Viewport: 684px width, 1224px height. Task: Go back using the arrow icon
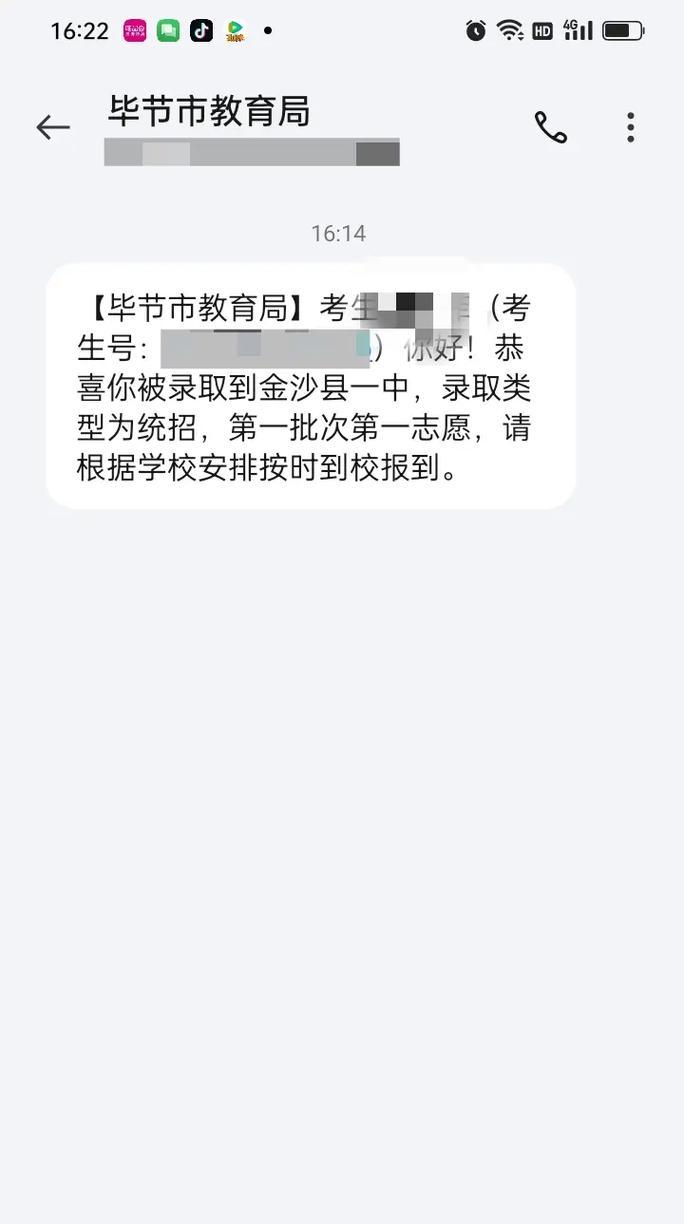coord(53,127)
